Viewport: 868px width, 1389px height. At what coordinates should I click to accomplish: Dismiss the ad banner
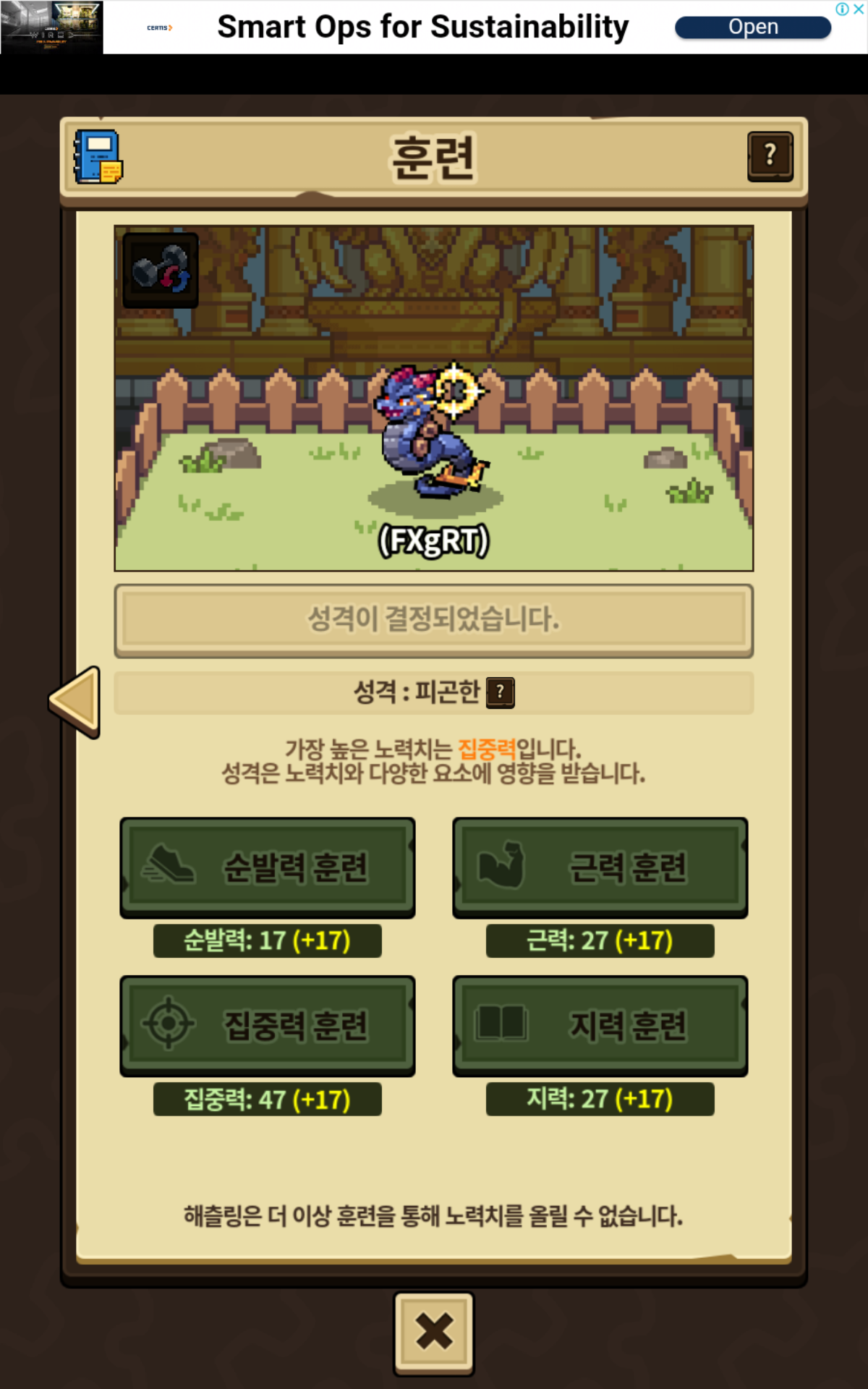[x=859, y=9]
